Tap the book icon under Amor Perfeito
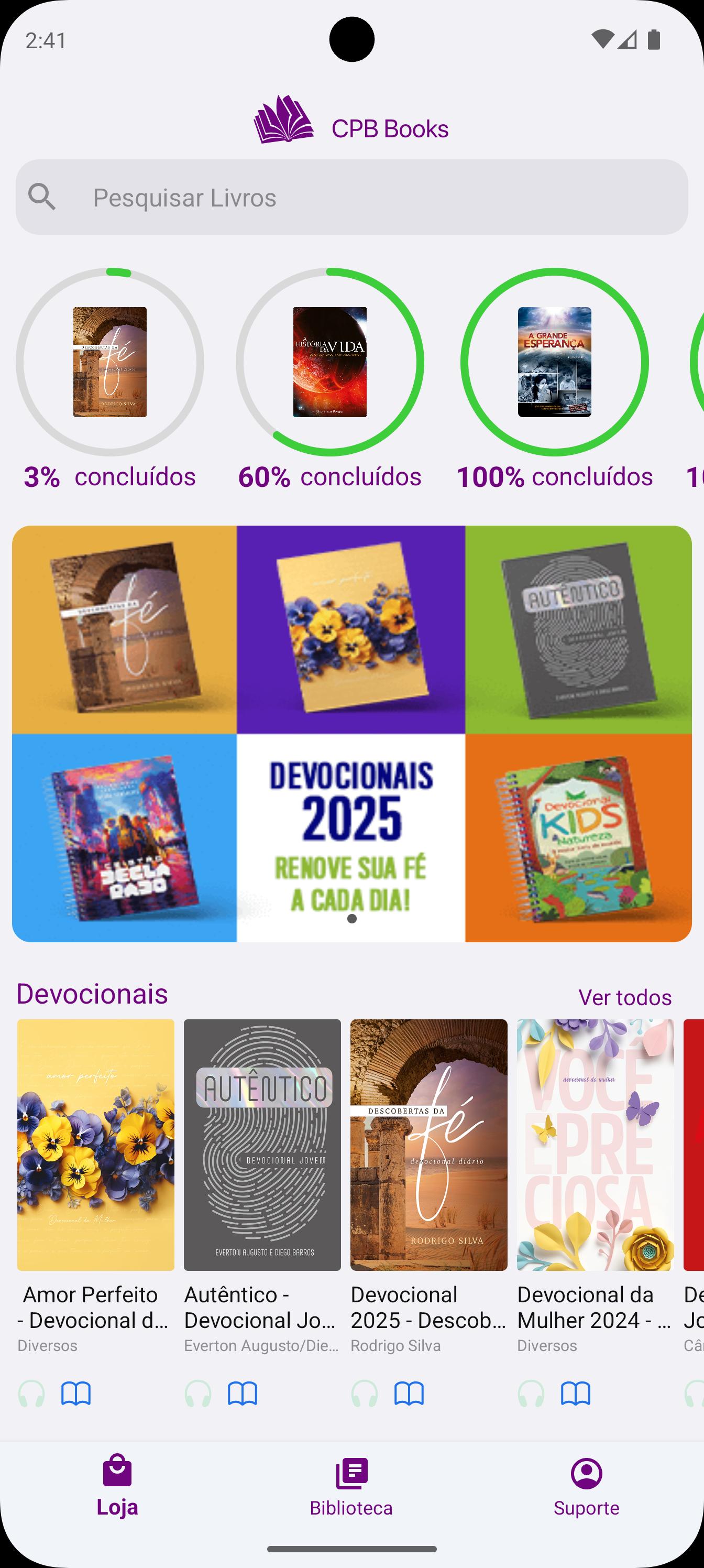 click(76, 1393)
